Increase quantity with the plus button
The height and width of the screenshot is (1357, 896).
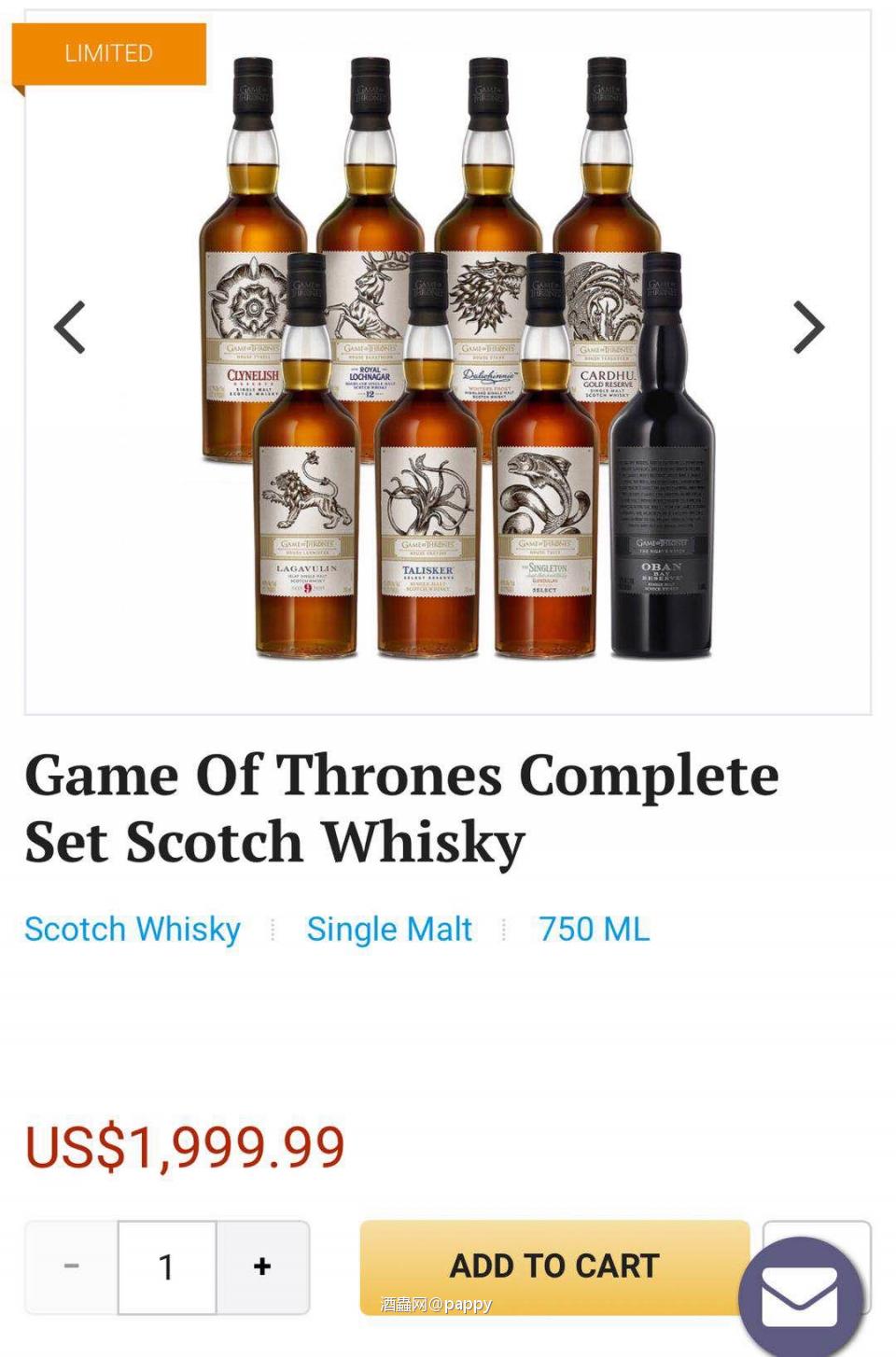click(262, 1266)
